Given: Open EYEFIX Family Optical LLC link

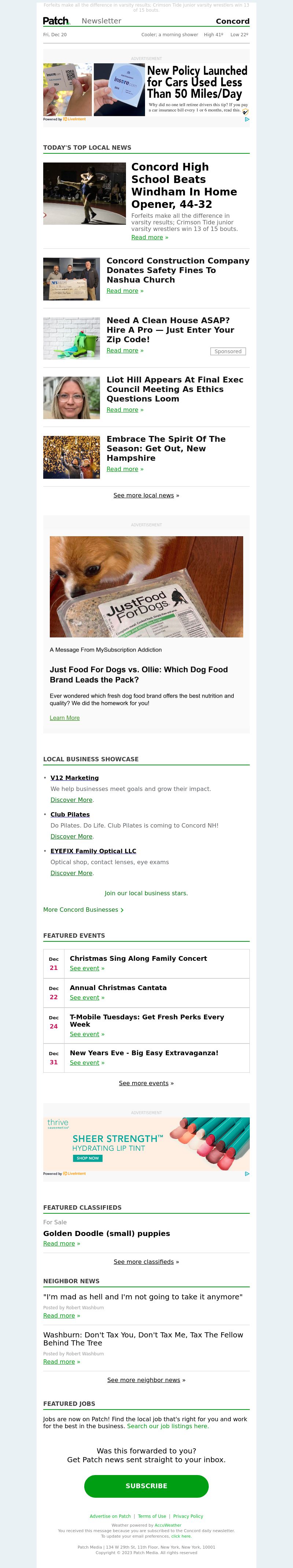Looking at the screenshot, I should (x=93, y=851).
